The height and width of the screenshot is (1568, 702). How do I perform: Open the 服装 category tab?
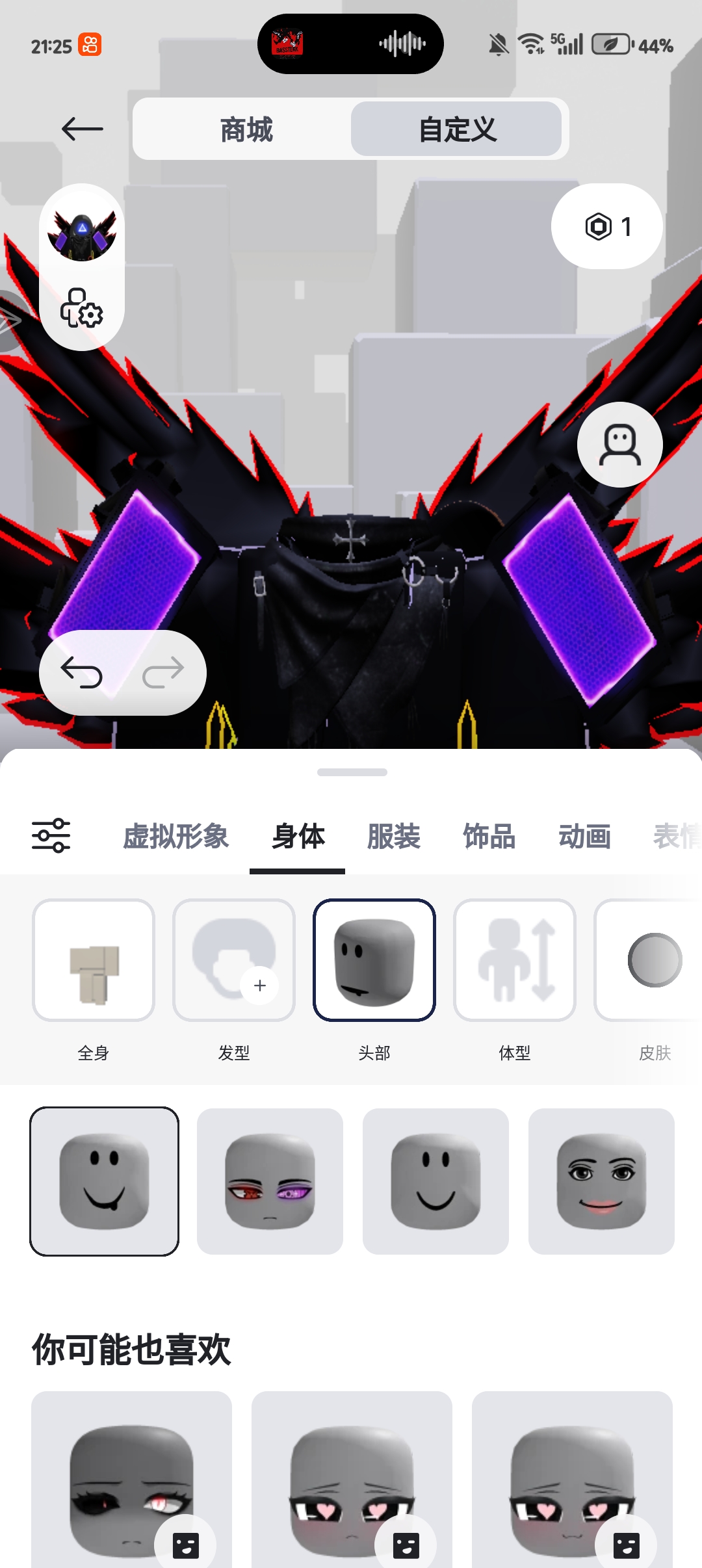pos(393,836)
